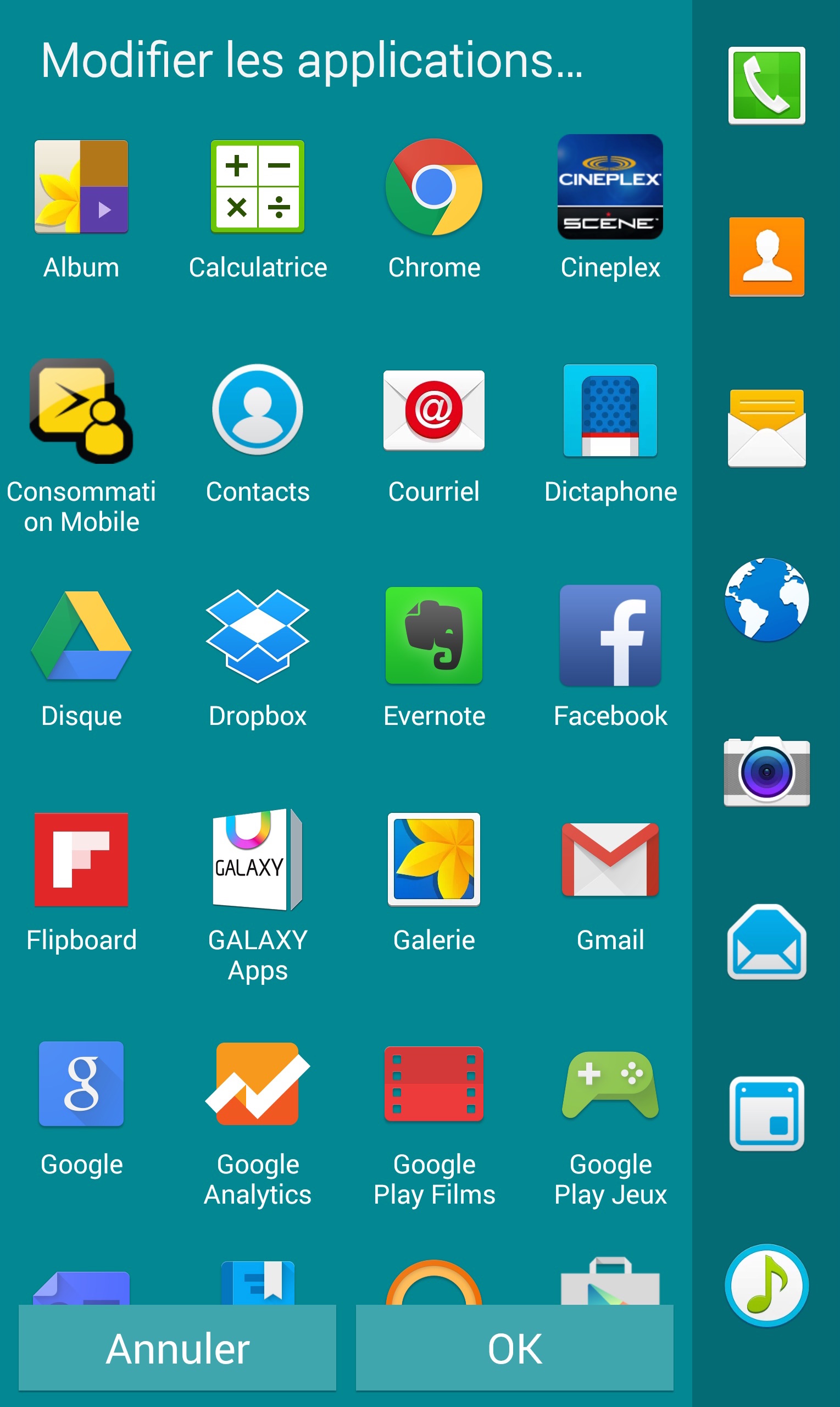The width and height of the screenshot is (840, 1407).
Task: Select the Gmail app
Action: 610,860
